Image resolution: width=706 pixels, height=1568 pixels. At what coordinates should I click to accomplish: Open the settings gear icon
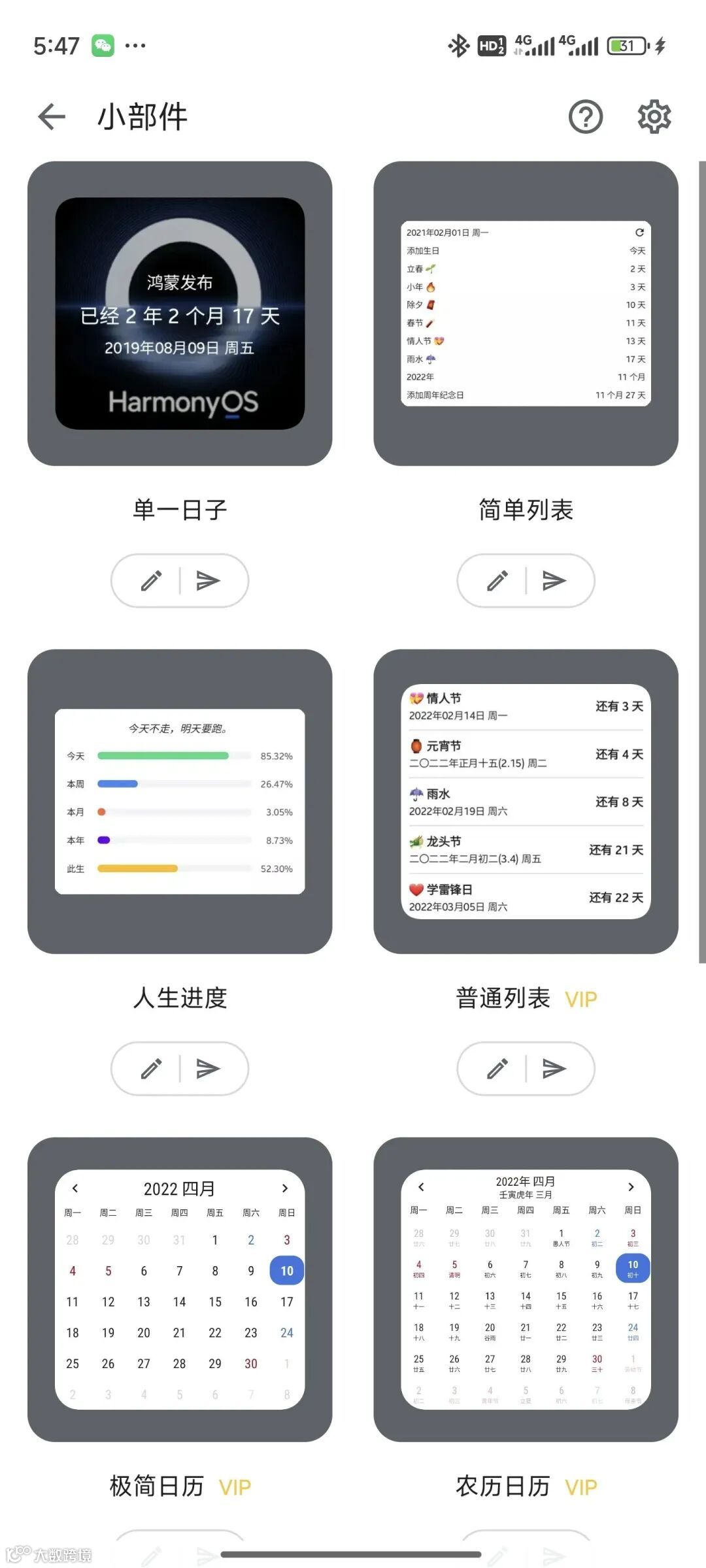[654, 117]
